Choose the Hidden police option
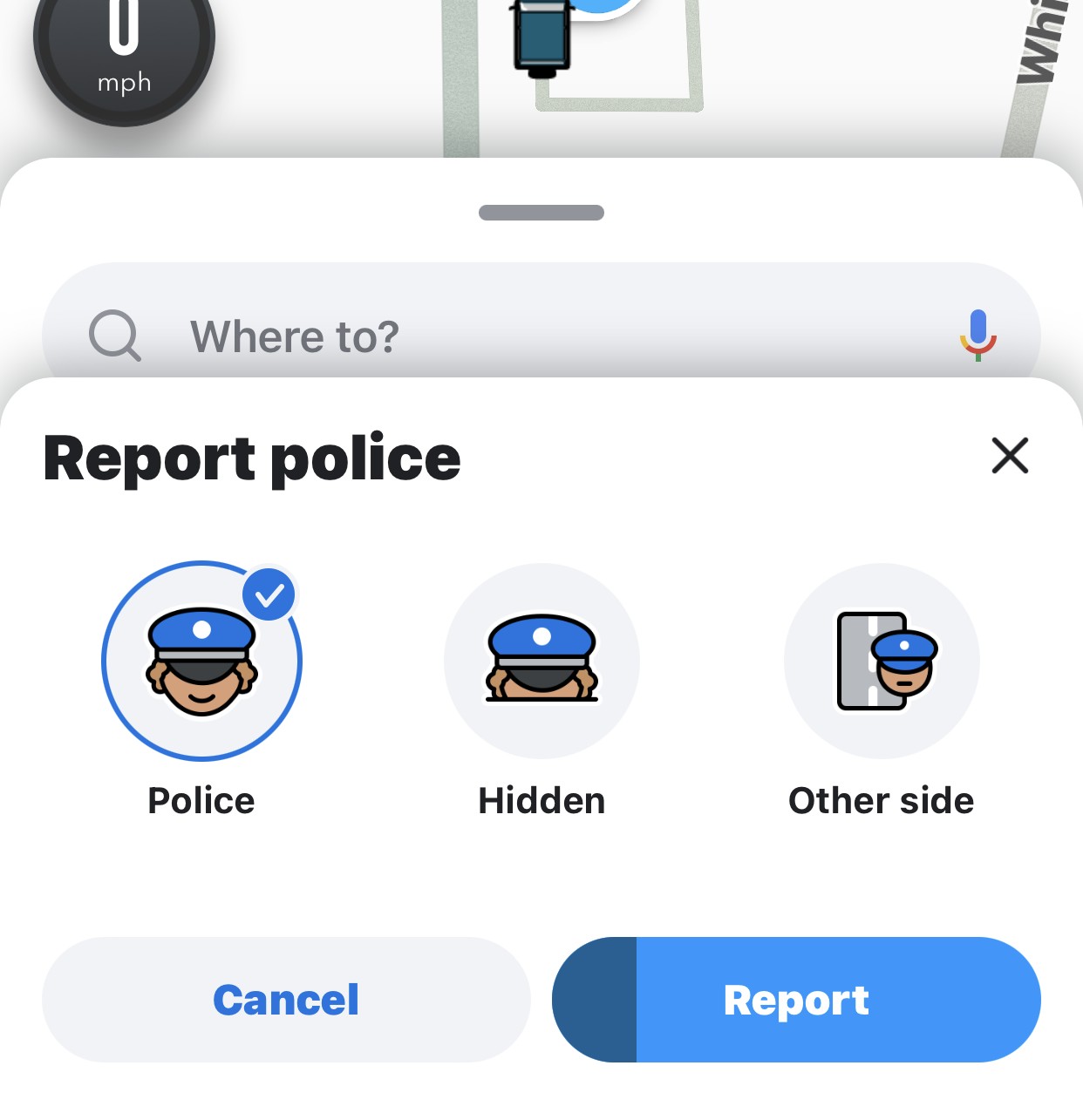This screenshot has height=1120, width=1083. point(541,662)
